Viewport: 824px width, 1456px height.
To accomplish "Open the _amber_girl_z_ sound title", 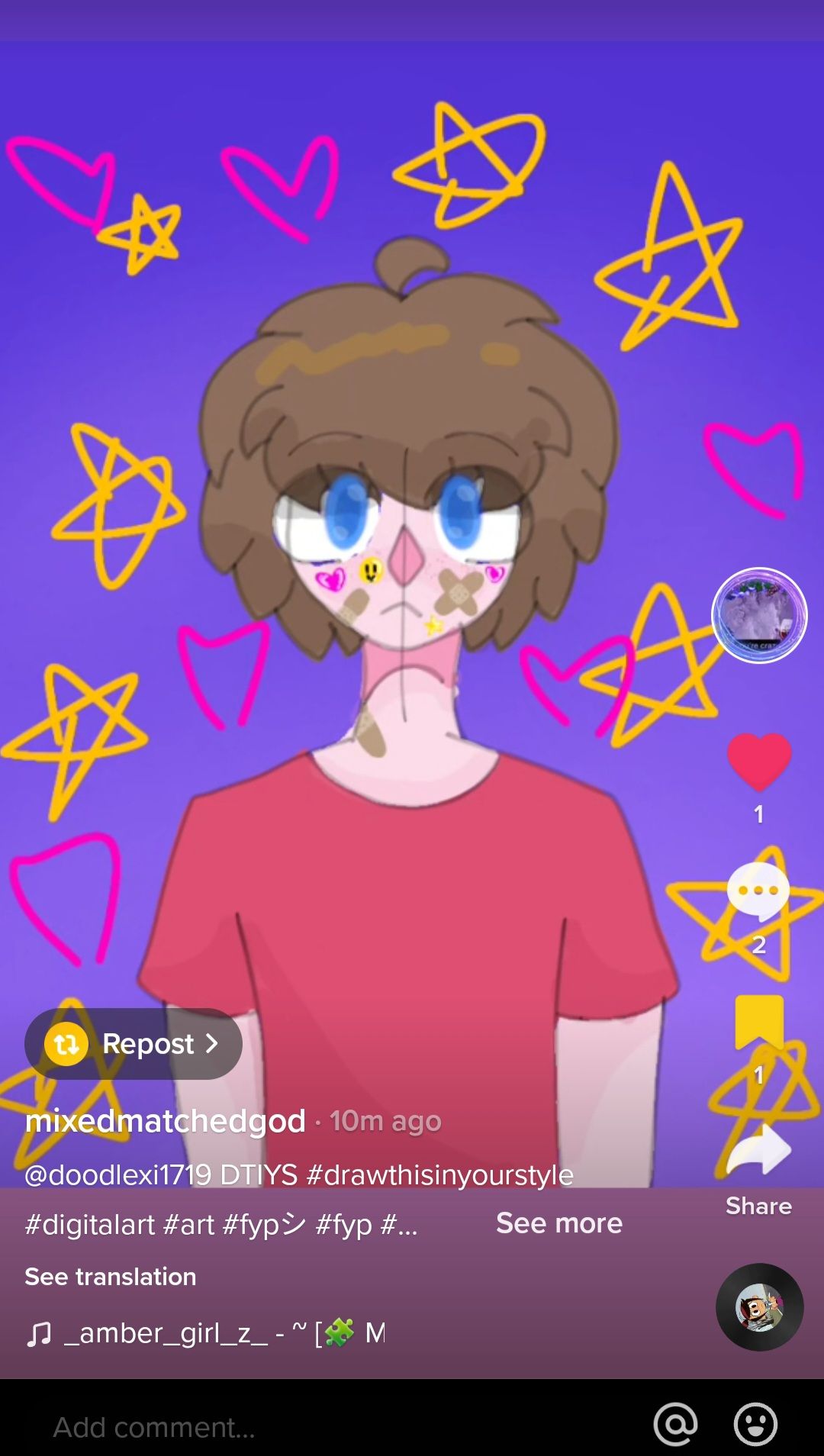I will coord(206,1333).
